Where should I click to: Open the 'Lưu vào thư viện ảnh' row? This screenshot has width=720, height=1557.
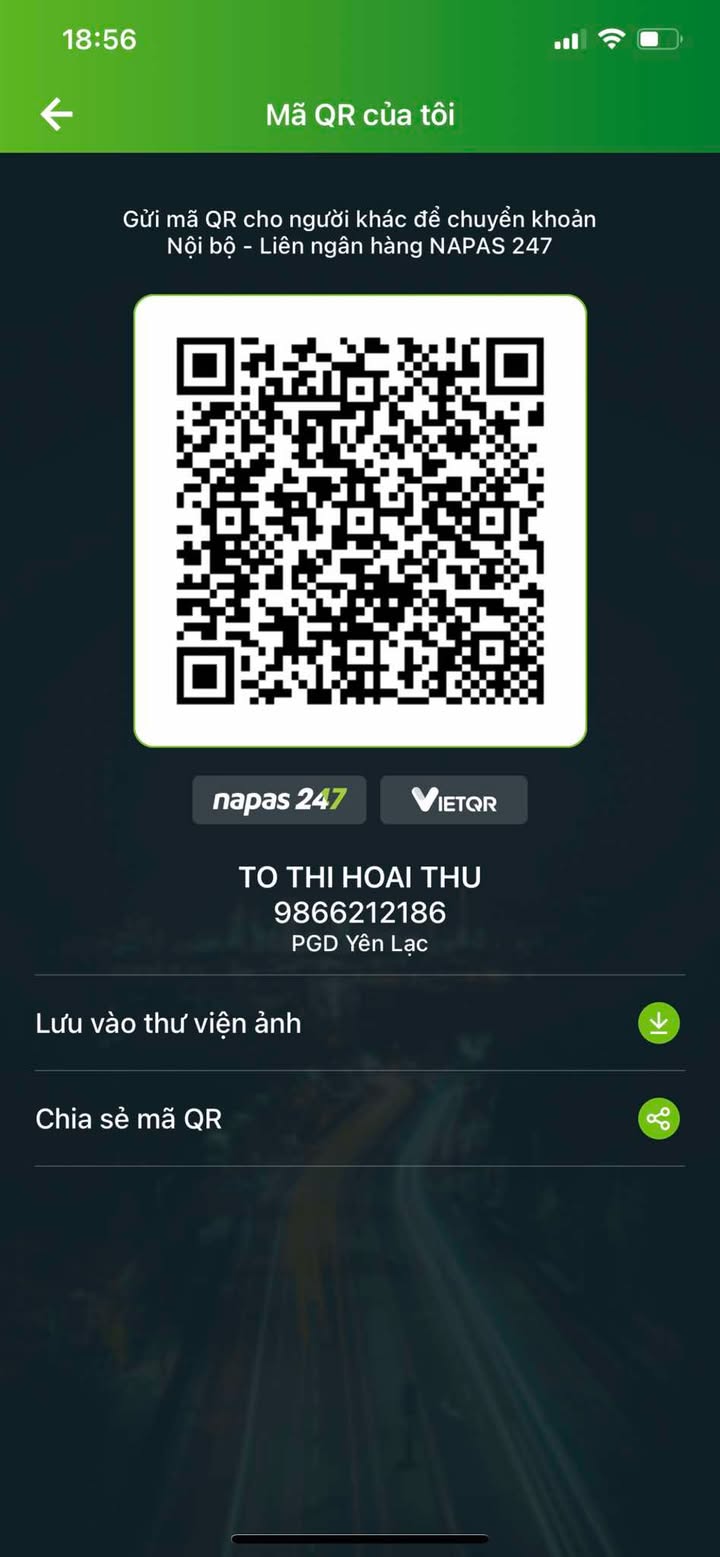click(358, 1023)
